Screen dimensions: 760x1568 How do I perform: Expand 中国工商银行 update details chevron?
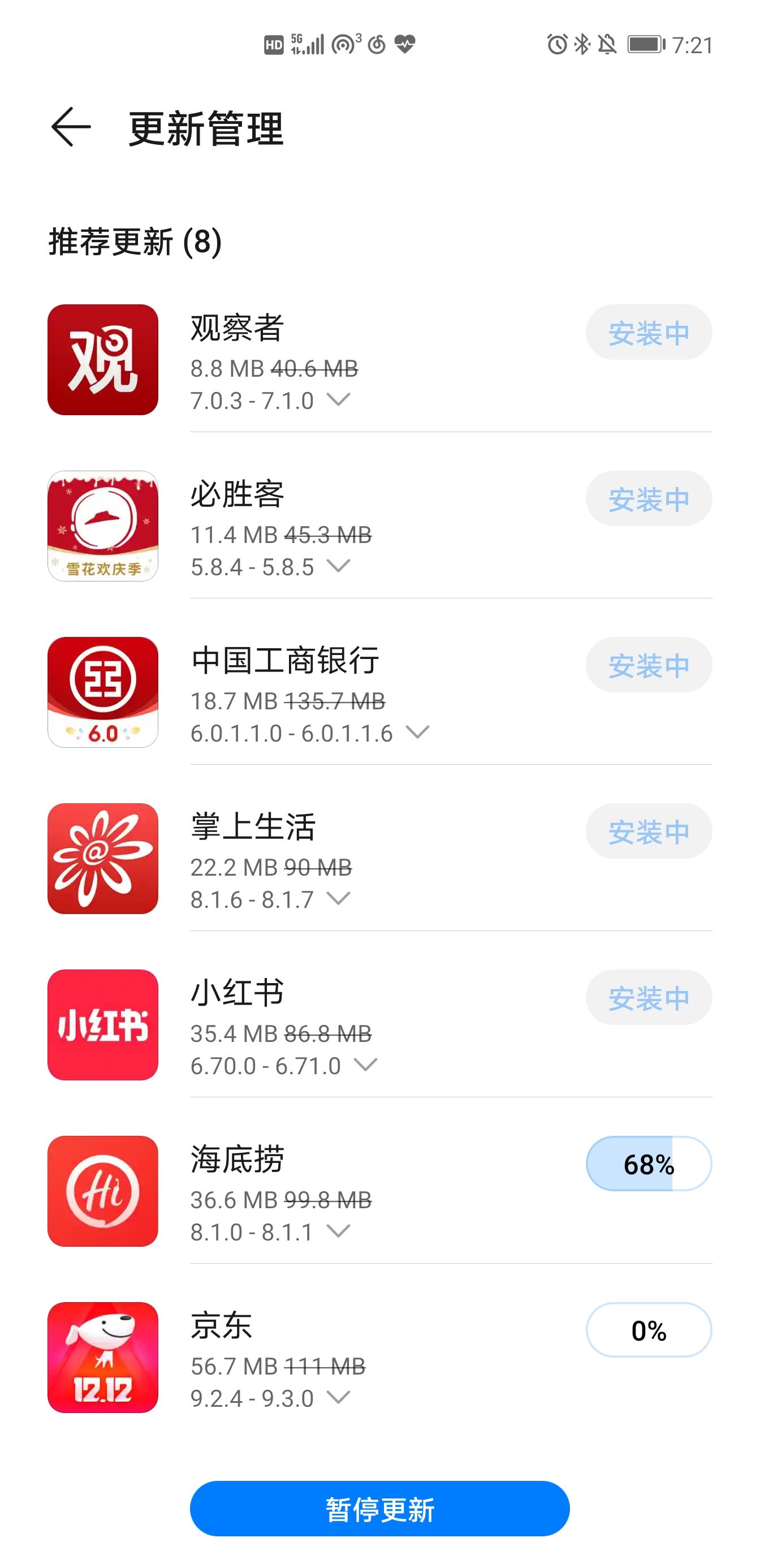pos(417,733)
